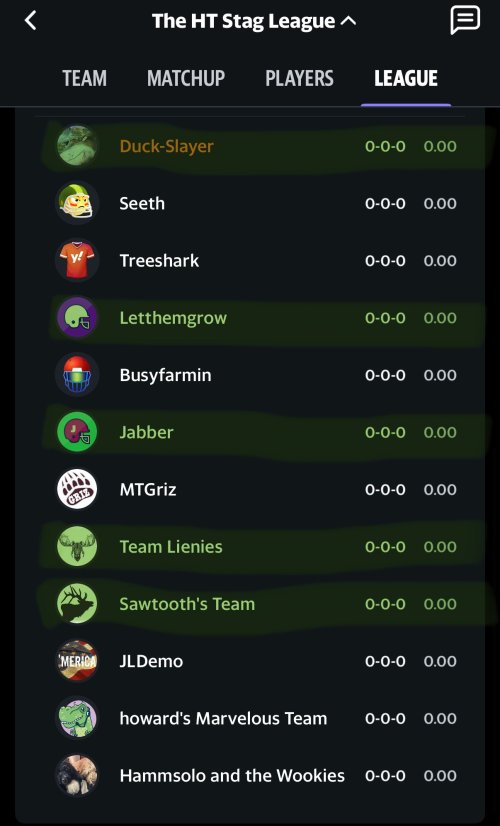Open the league chat icon
Viewport: 500px width, 826px height.
click(465, 21)
